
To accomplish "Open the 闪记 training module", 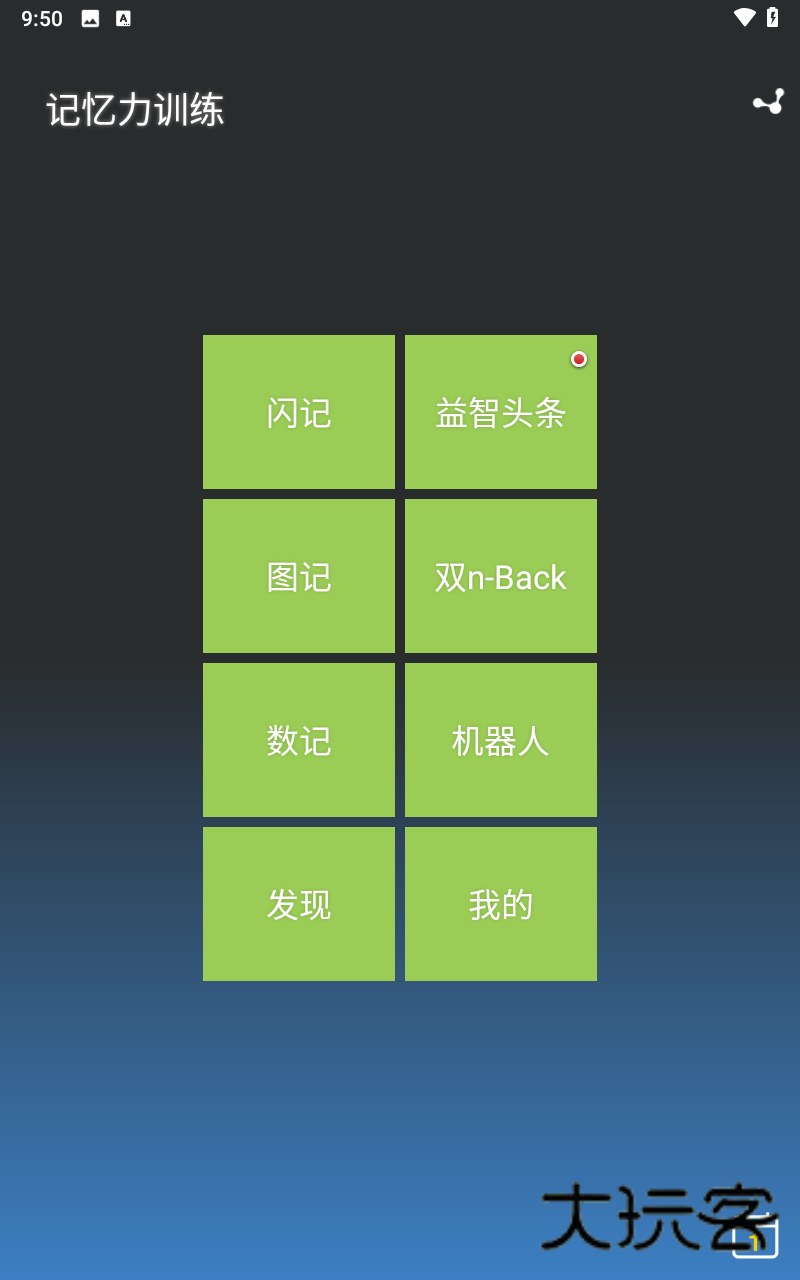I will coord(298,412).
